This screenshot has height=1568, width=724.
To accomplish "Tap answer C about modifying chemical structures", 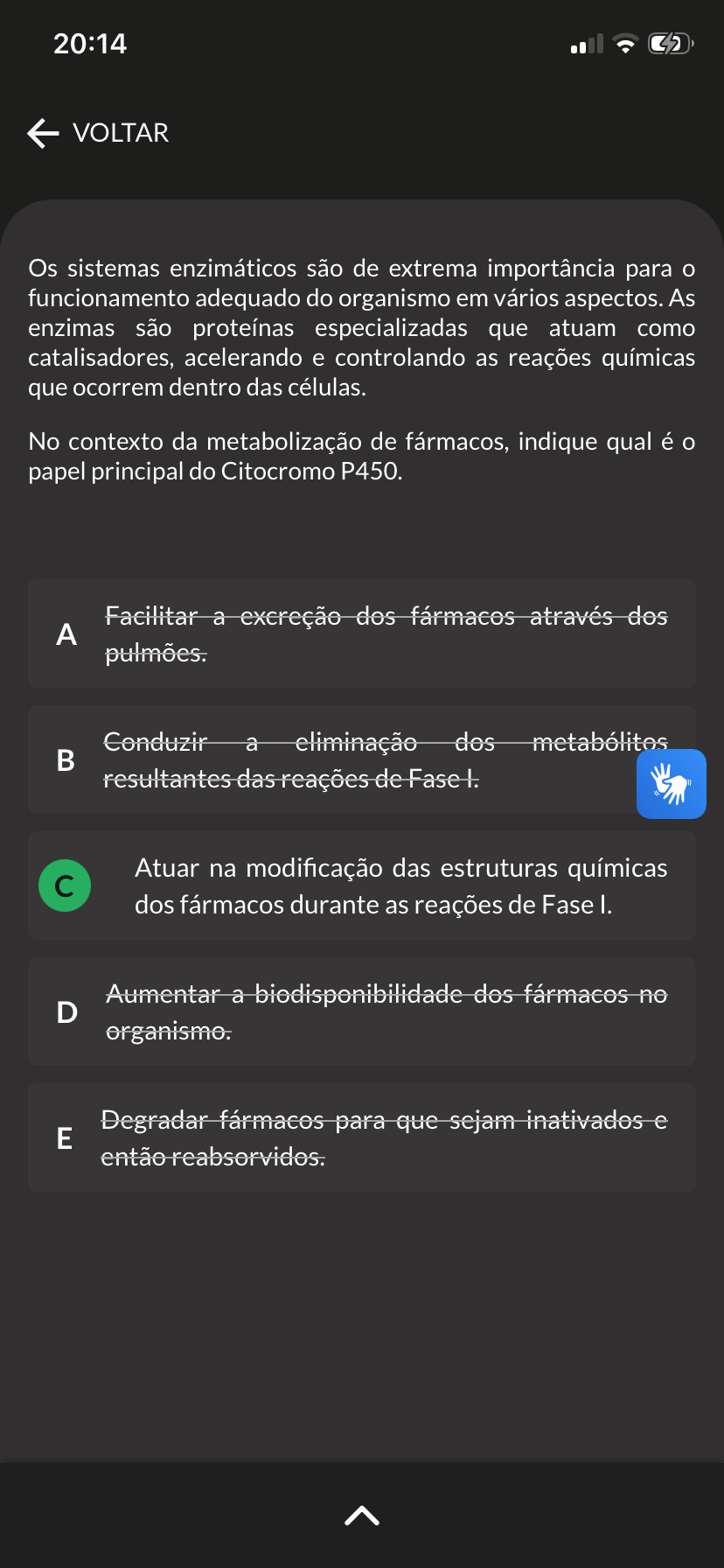I will [362, 885].
